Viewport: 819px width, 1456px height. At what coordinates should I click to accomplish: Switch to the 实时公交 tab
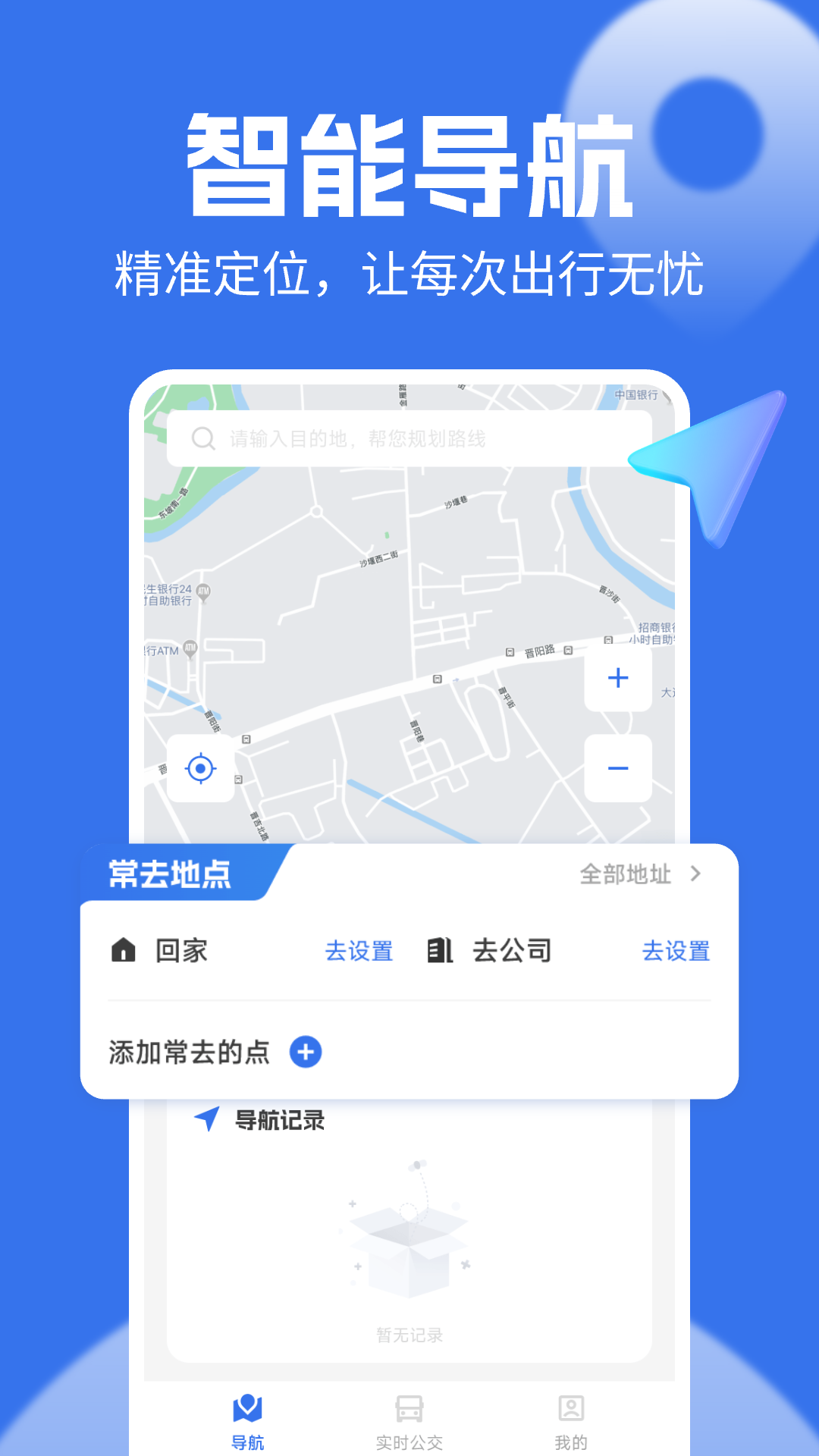(409, 1426)
